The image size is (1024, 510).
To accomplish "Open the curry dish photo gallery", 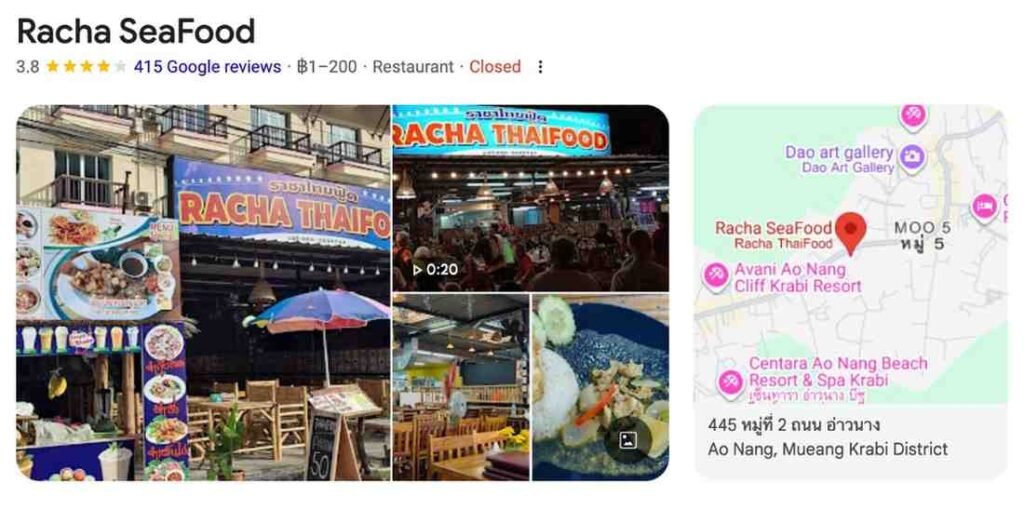I will click(x=600, y=387).
